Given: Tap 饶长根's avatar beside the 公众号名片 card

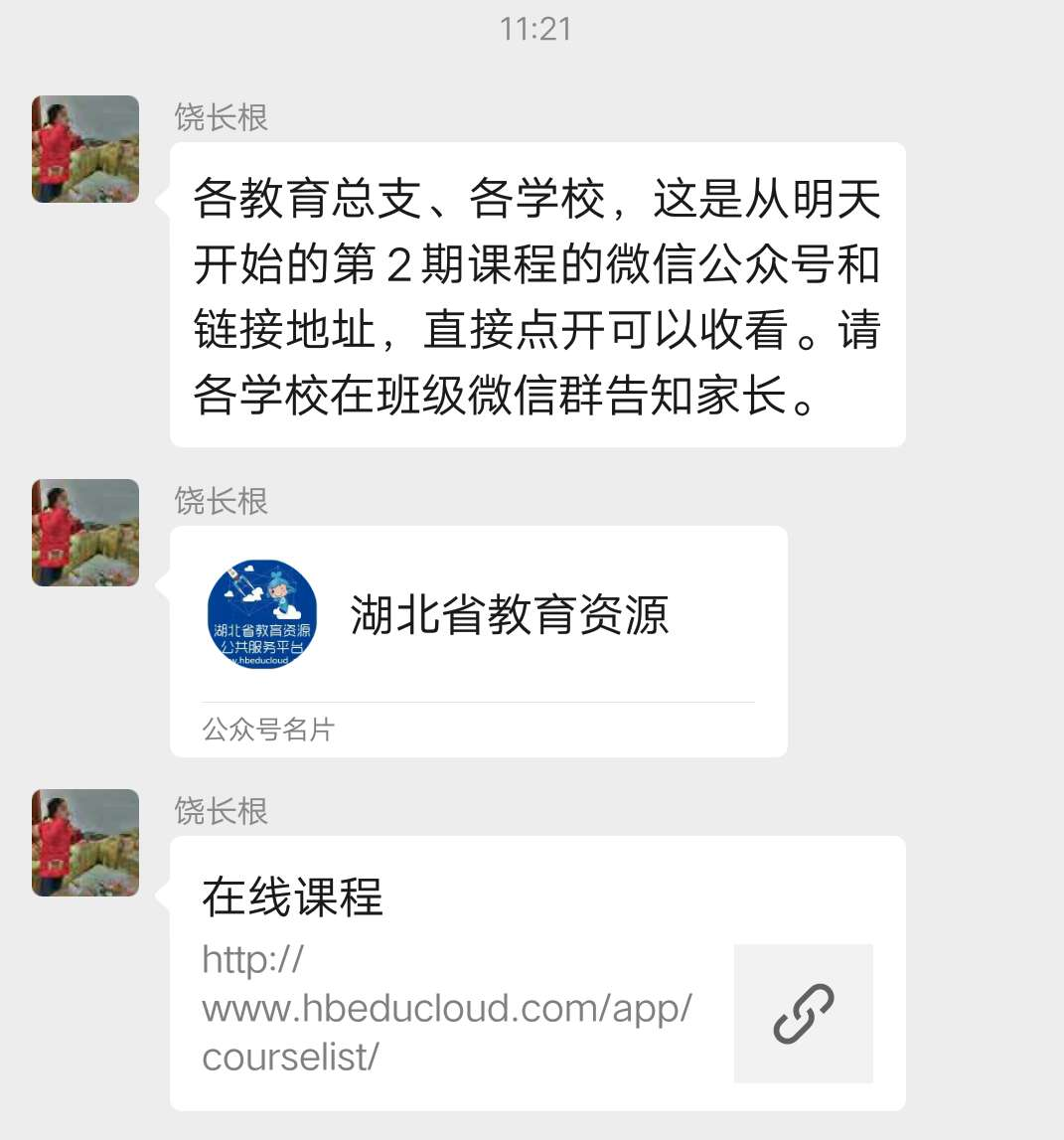Looking at the screenshot, I should 85,533.
